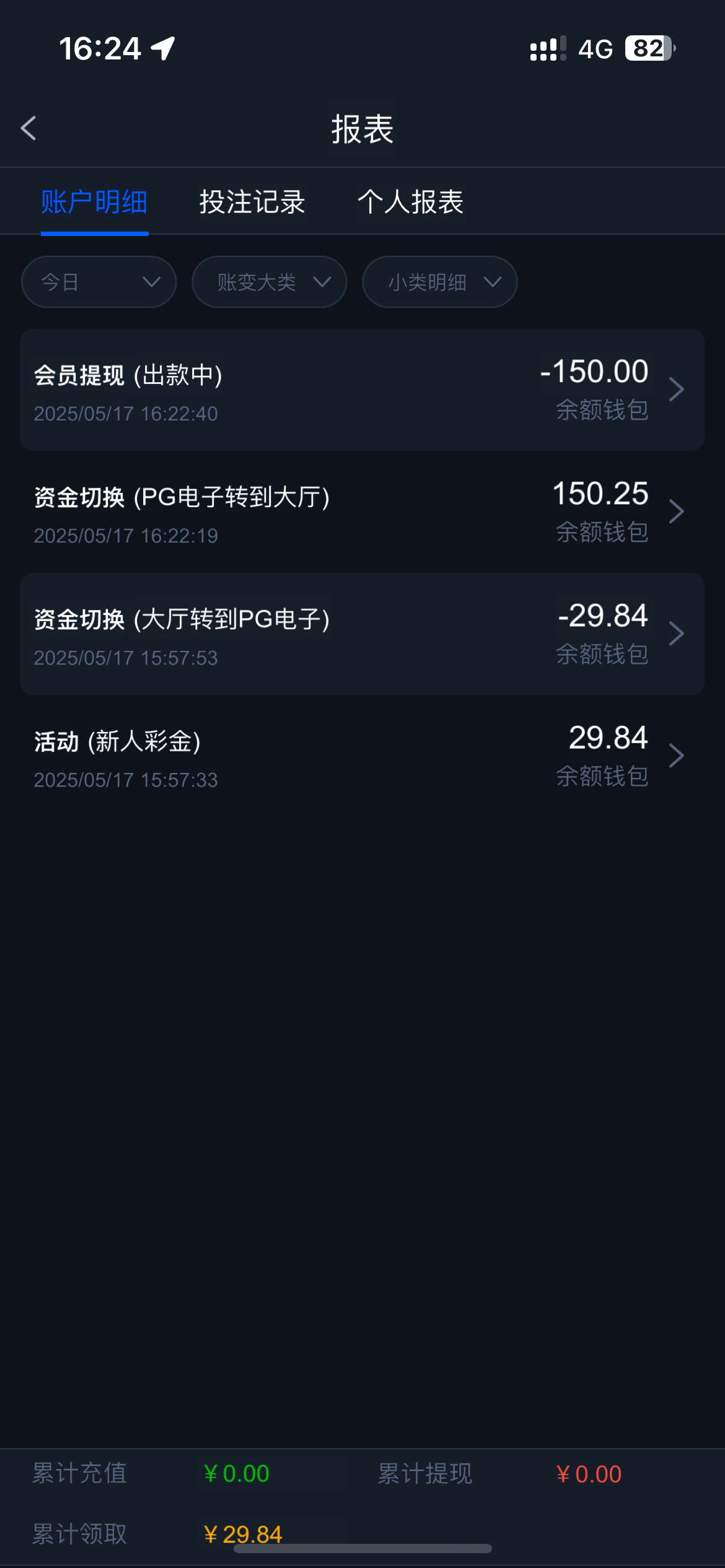View the PG电子转到大厅 transfer details
The height and width of the screenshot is (1568, 725).
pyautogui.click(x=362, y=512)
